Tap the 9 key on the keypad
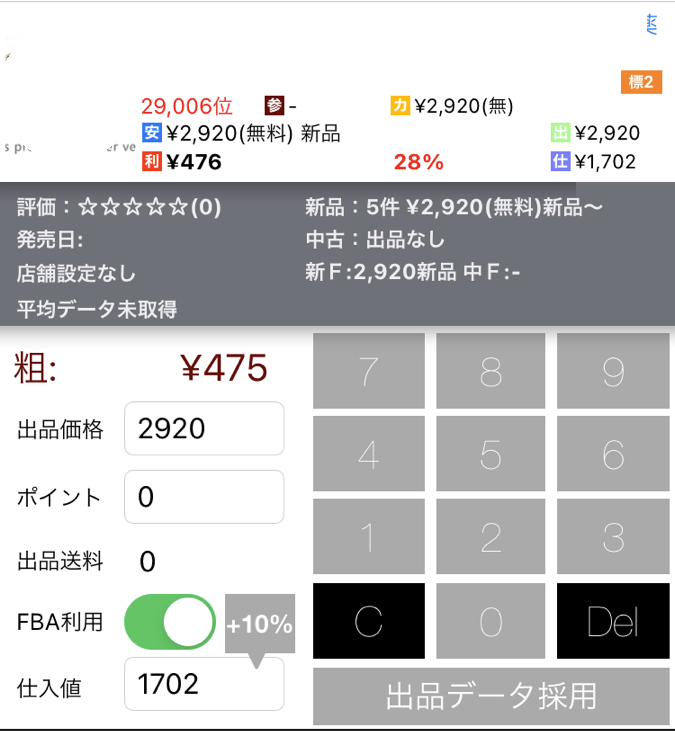The height and width of the screenshot is (731, 675). coord(613,371)
